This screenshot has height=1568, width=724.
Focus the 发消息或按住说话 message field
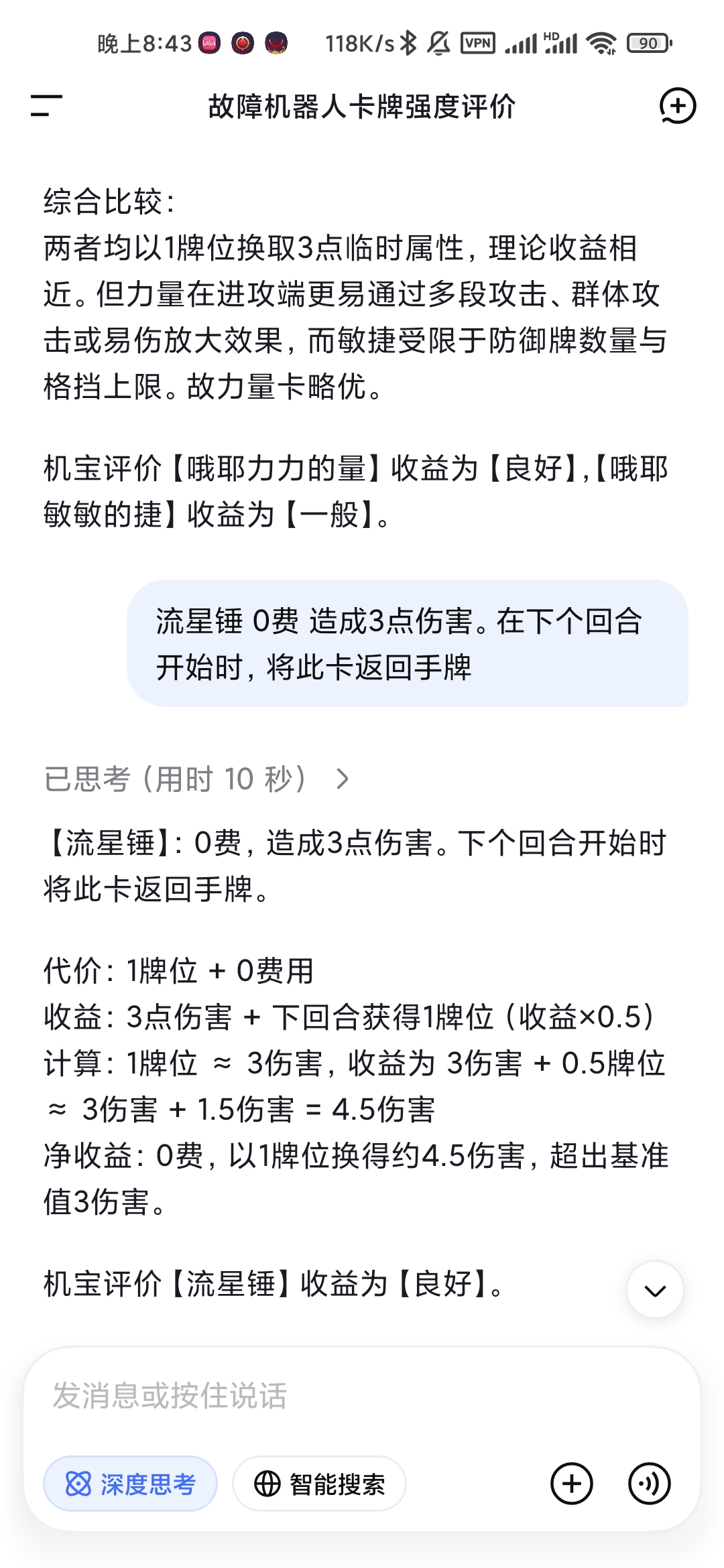pyautogui.click(x=362, y=1396)
